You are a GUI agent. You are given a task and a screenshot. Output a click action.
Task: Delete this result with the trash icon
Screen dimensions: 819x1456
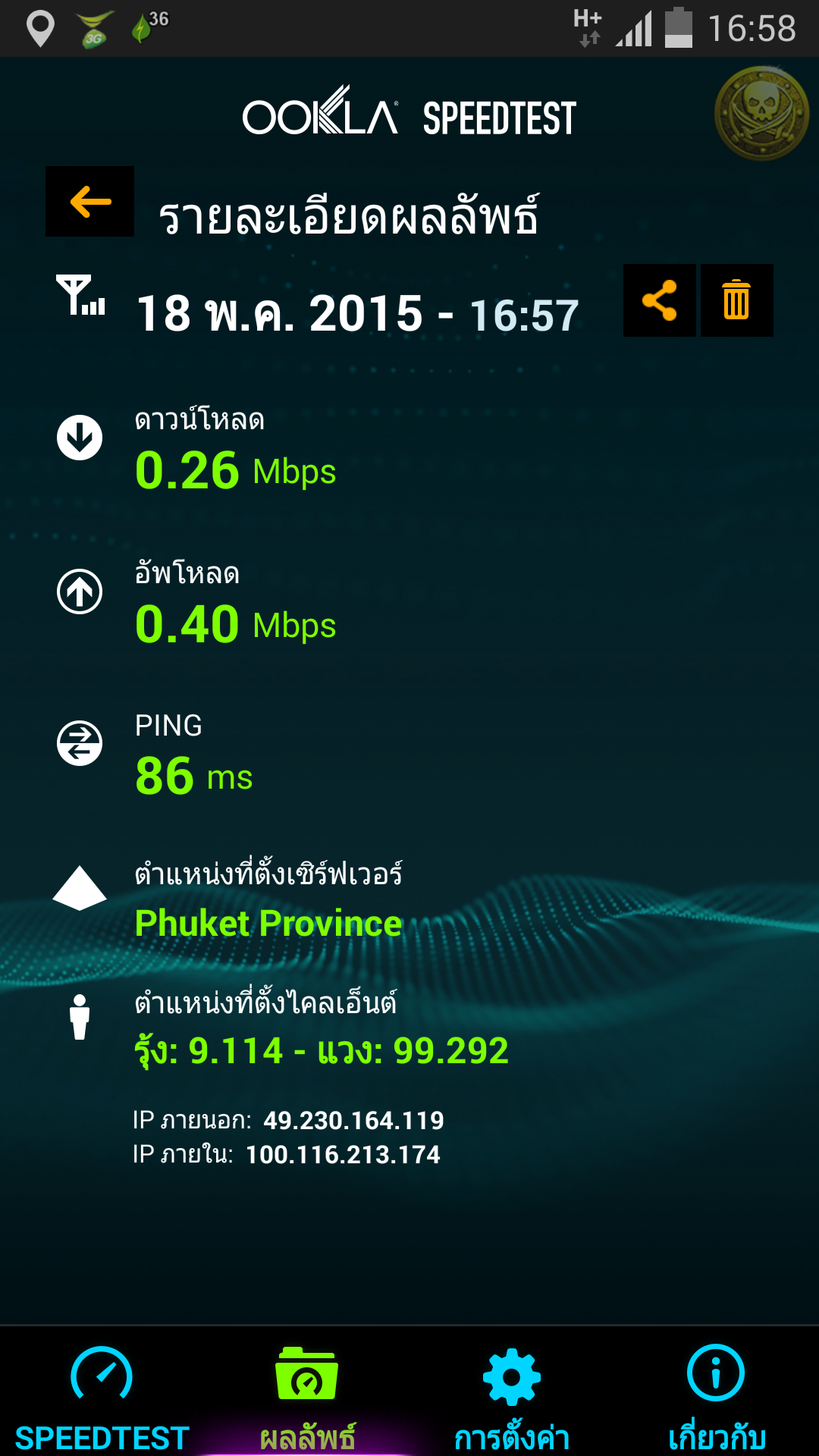(736, 300)
